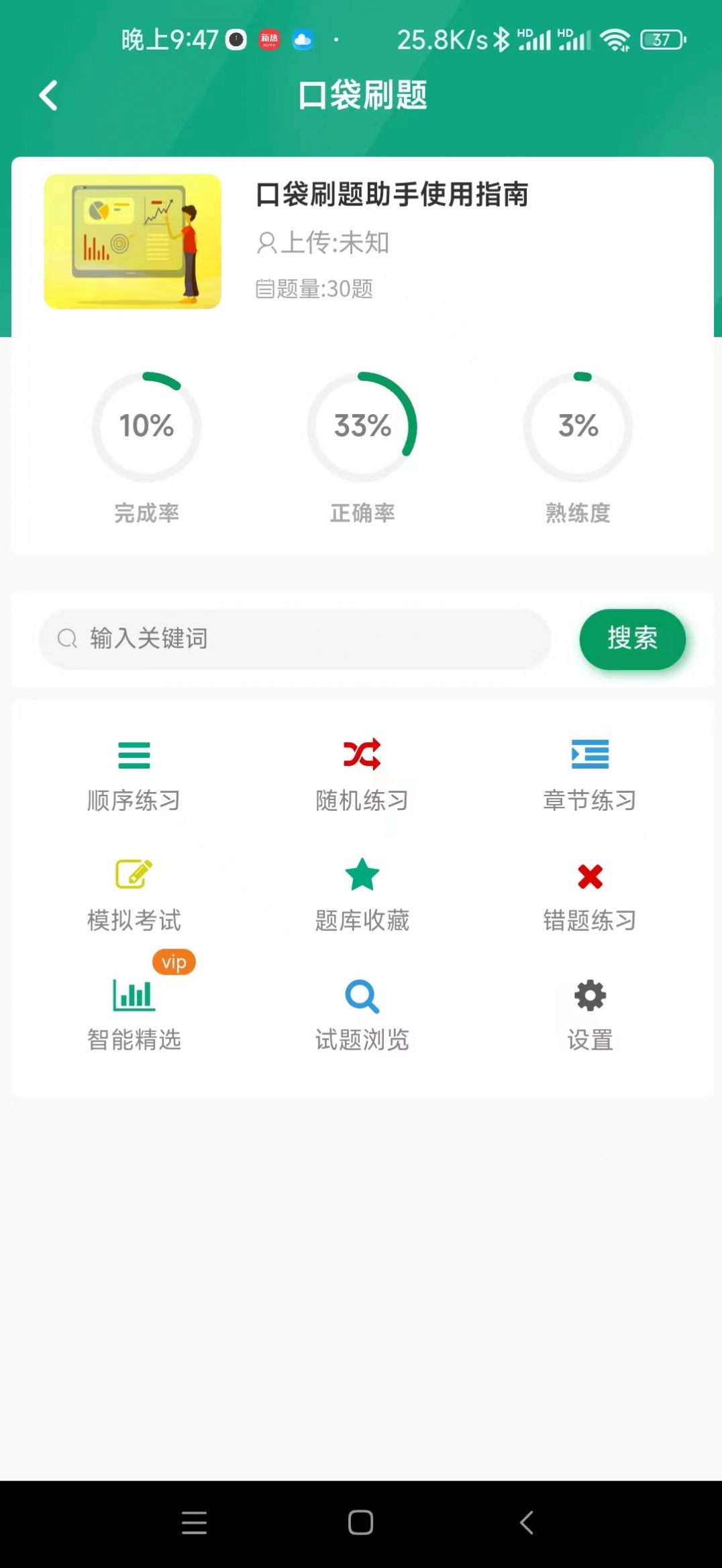722x1568 pixels.
Task: Tap the question bank cover thumbnail
Action: (132, 242)
